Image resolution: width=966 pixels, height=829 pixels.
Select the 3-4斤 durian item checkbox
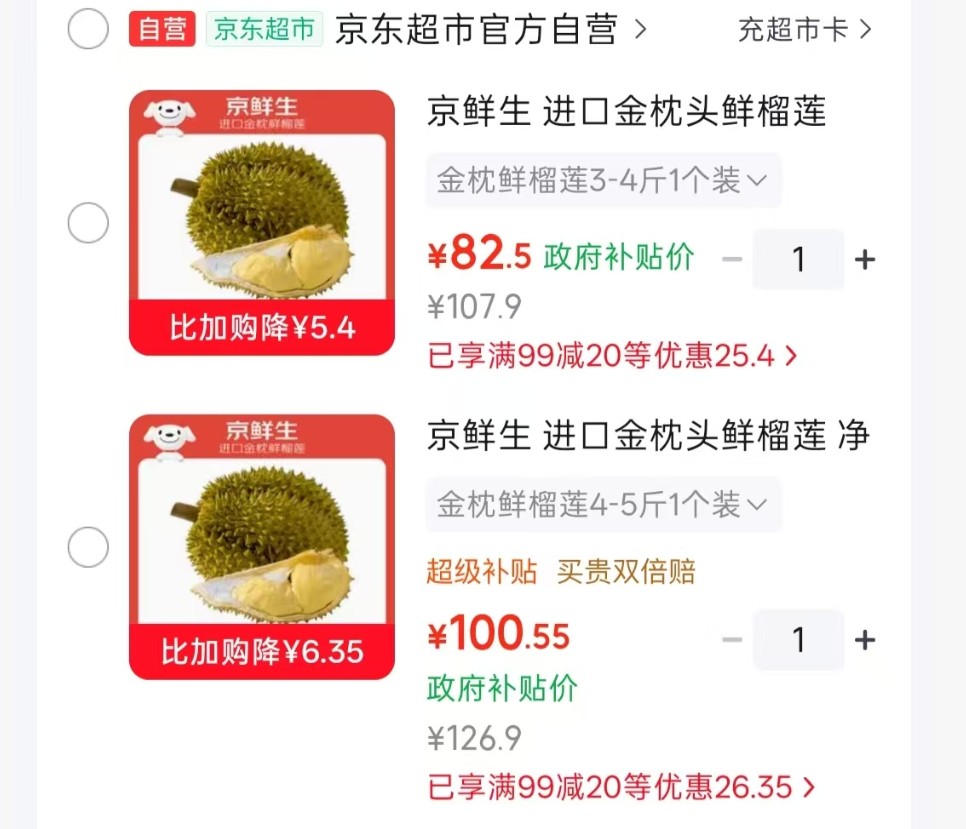pos(88,222)
